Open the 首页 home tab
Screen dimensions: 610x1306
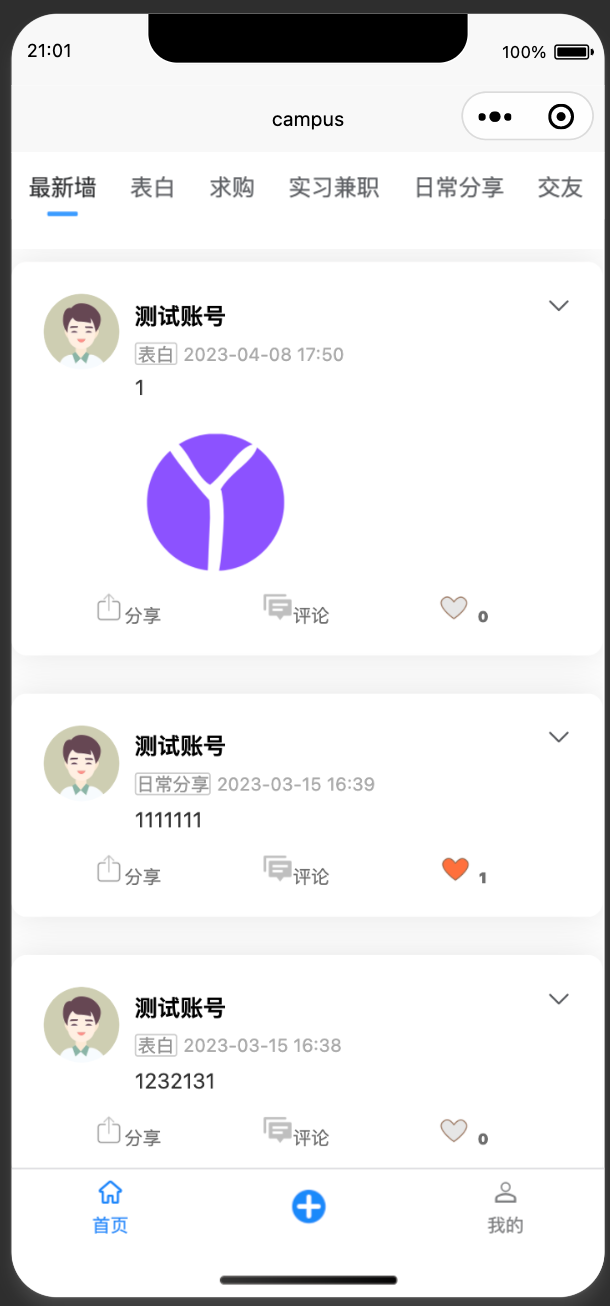(110, 1207)
